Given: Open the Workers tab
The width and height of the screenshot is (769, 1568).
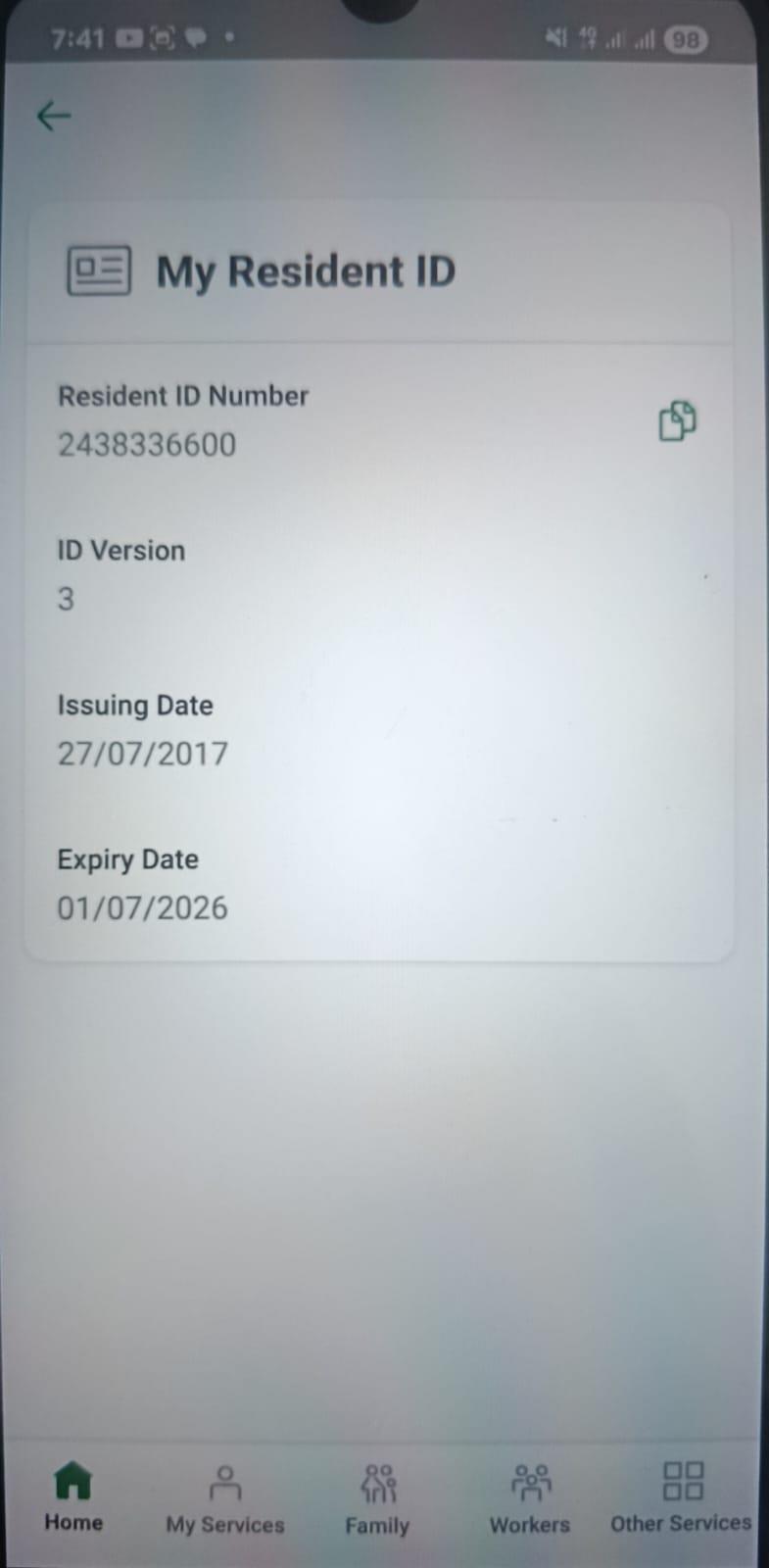Looking at the screenshot, I should (x=530, y=1497).
